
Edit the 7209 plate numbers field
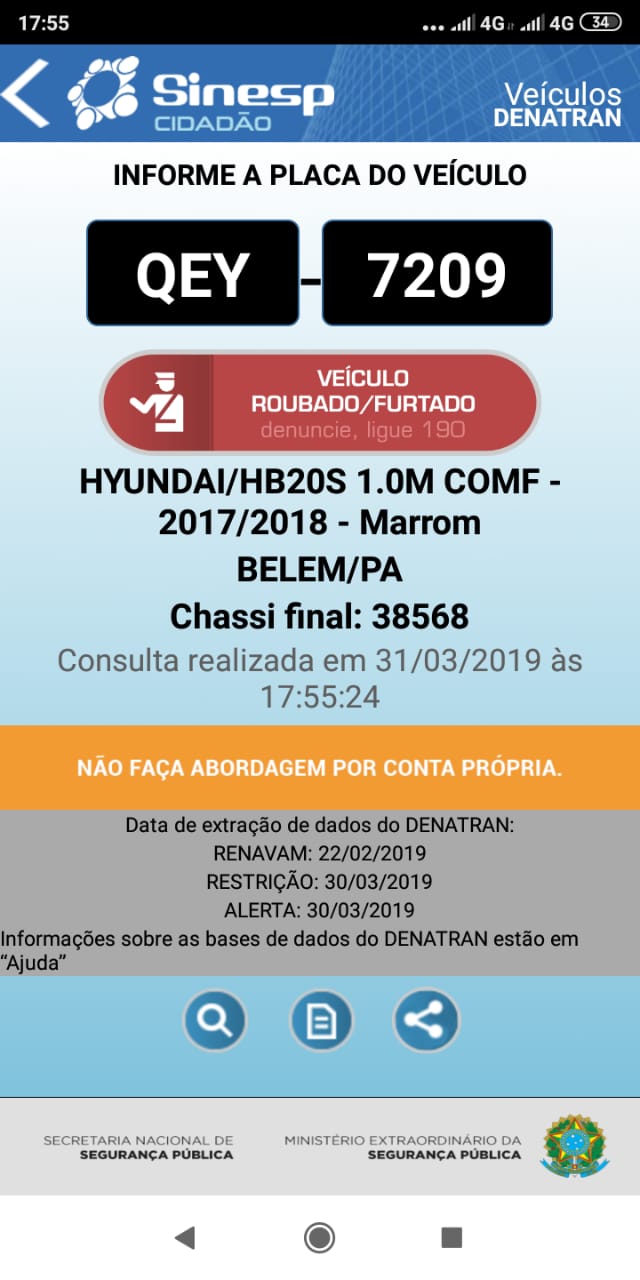click(437, 273)
